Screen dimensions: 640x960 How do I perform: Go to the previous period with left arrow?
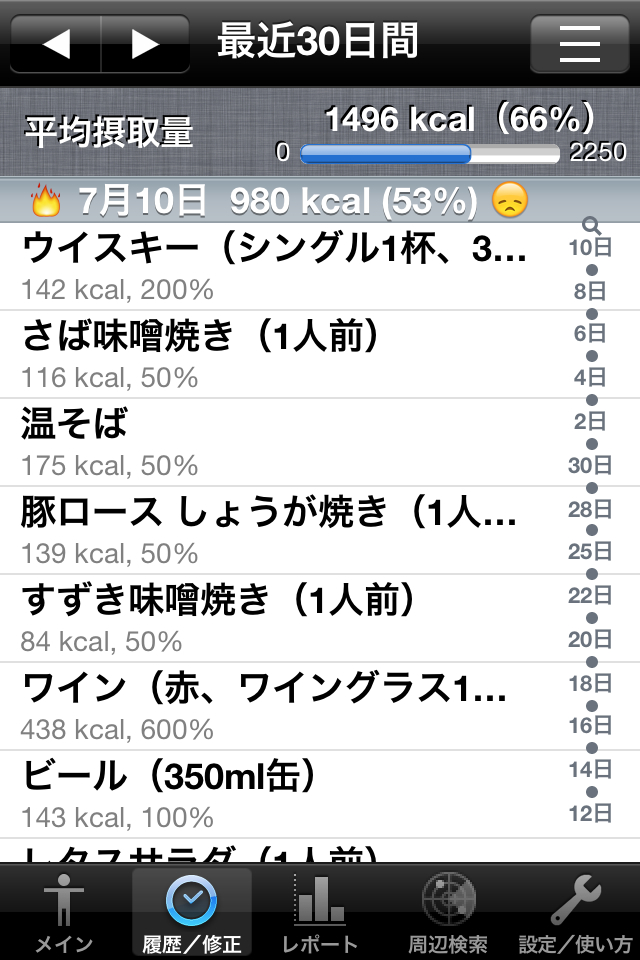pyautogui.click(x=56, y=44)
